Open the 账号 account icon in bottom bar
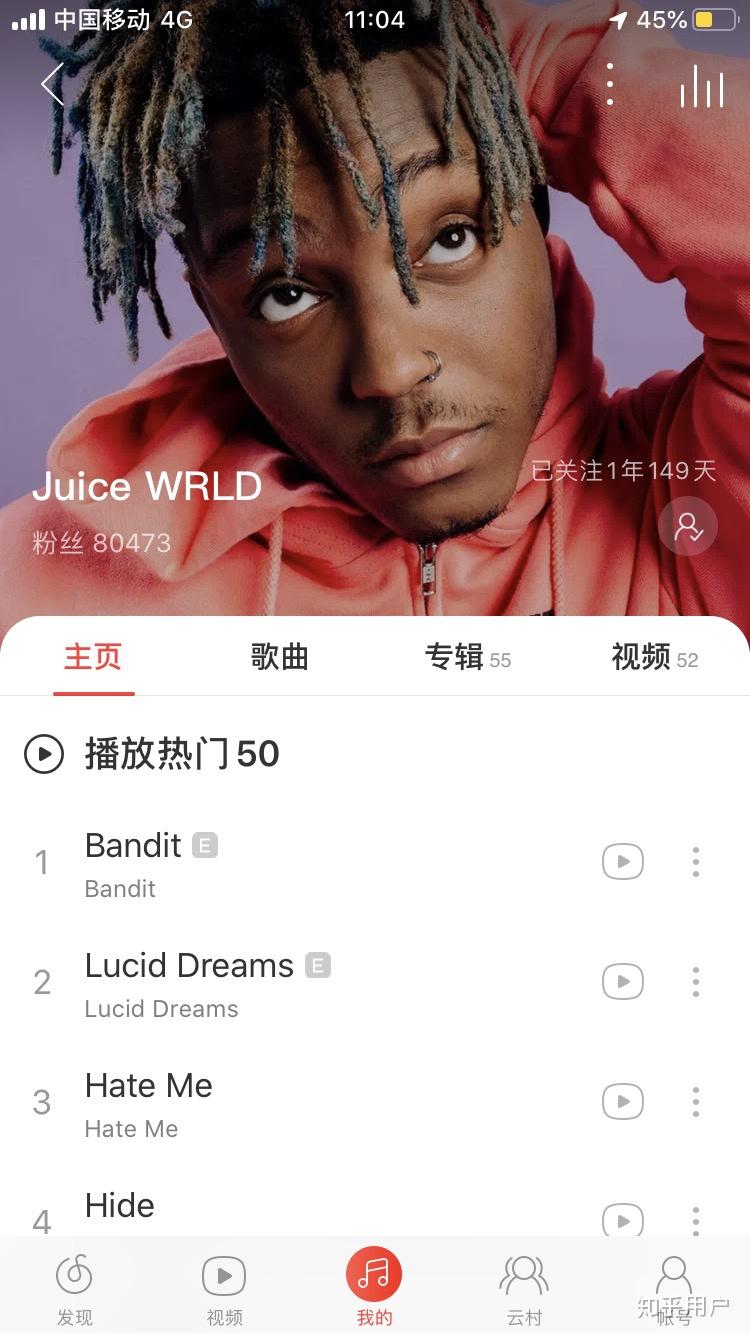Viewport: 750px width, 1334px height. 673,1285
